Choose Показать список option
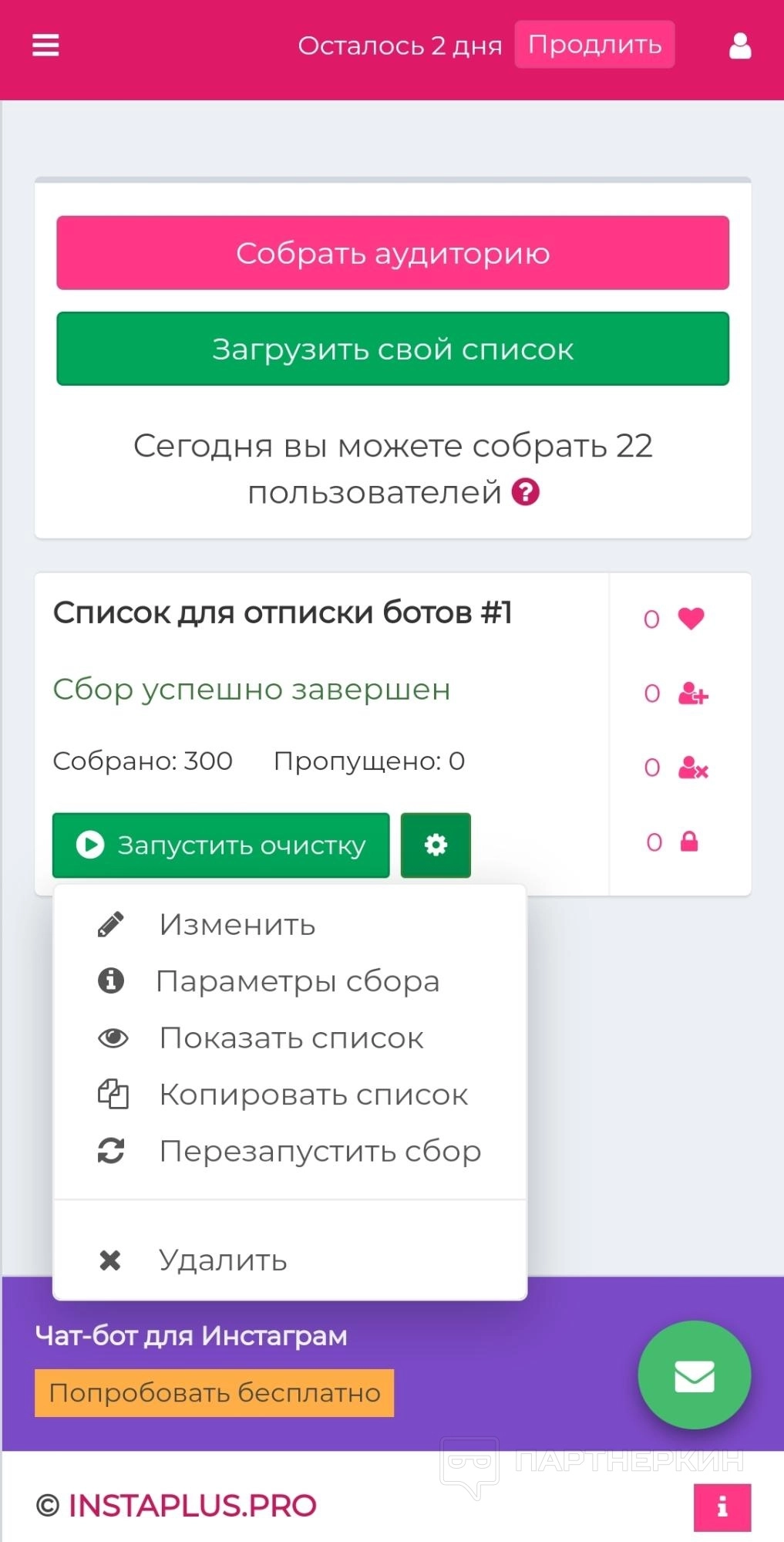784x1542 pixels. tap(291, 1038)
